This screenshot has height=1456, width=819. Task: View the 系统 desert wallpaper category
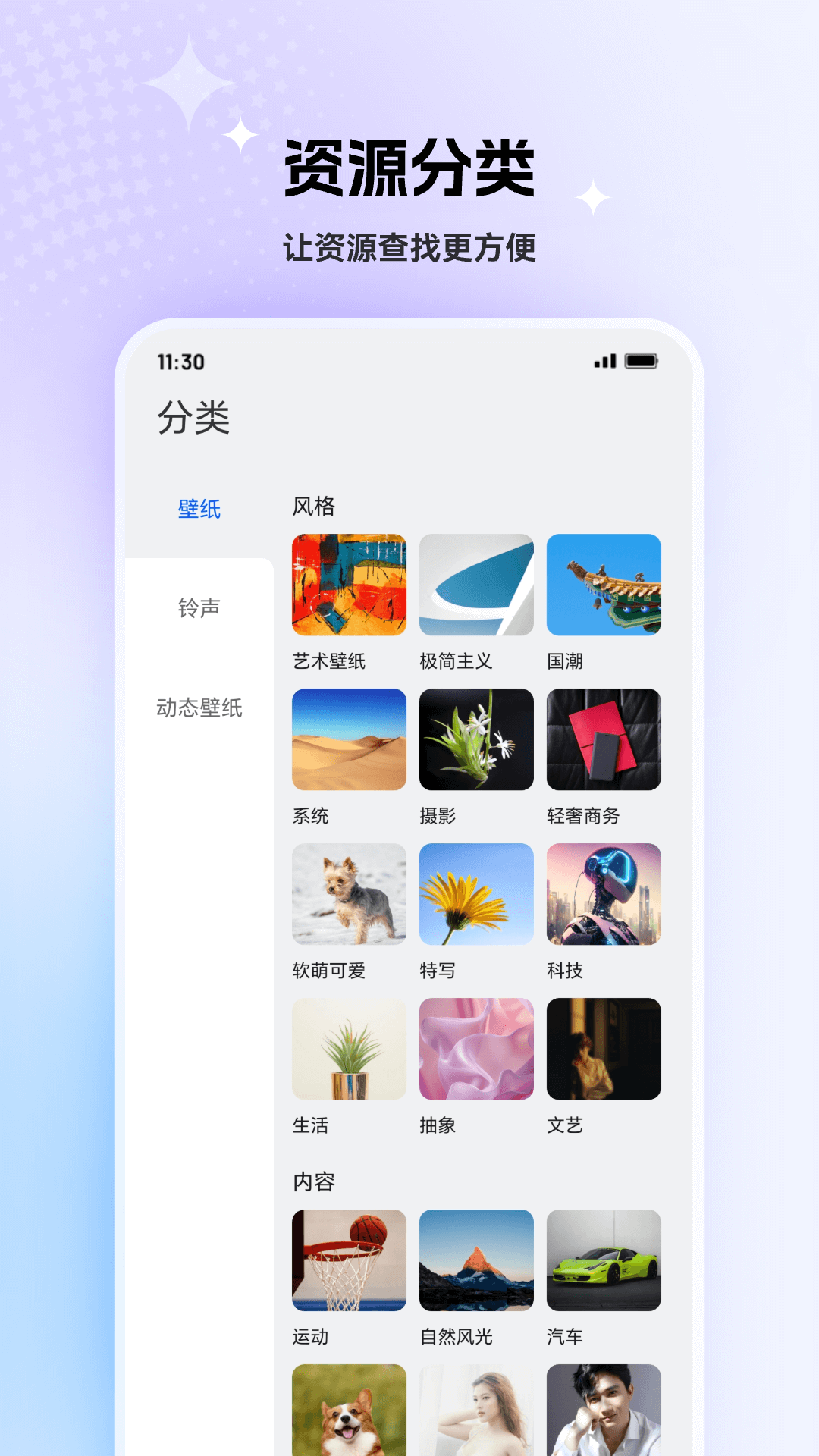pos(348,739)
